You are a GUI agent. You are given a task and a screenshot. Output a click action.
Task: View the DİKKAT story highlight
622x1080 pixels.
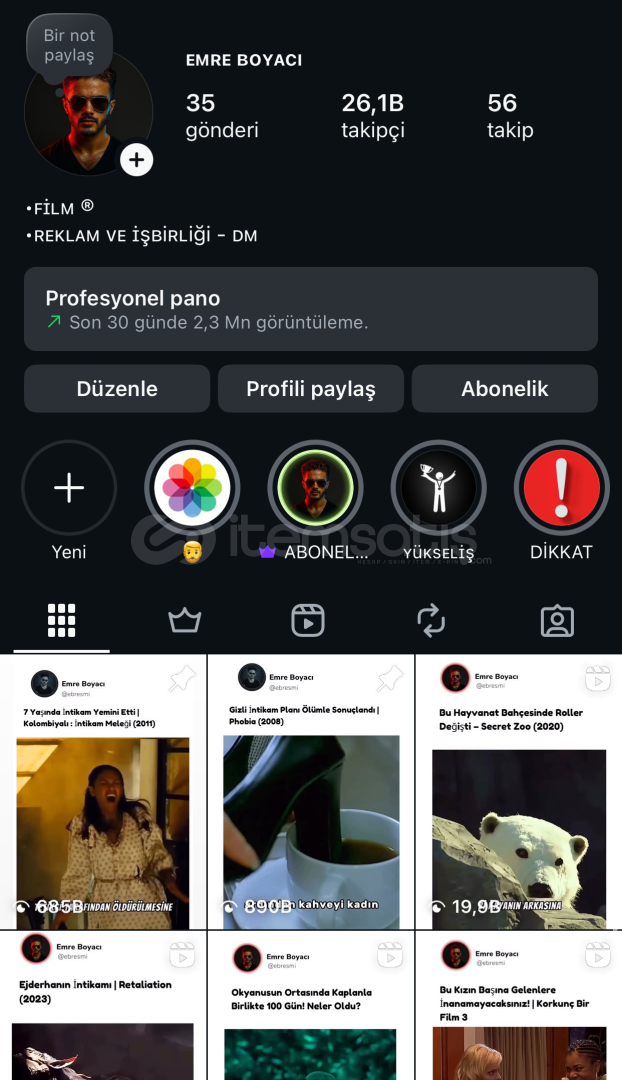point(561,488)
